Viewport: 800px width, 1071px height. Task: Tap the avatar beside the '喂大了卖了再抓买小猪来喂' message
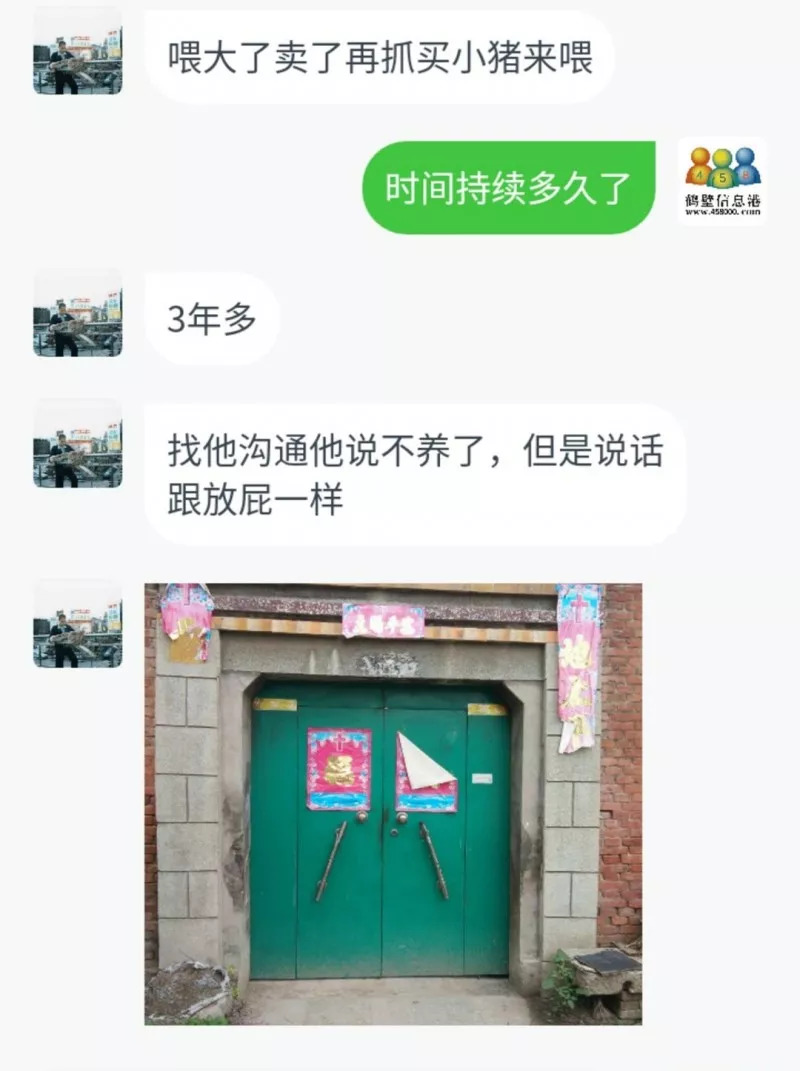click(x=77, y=52)
